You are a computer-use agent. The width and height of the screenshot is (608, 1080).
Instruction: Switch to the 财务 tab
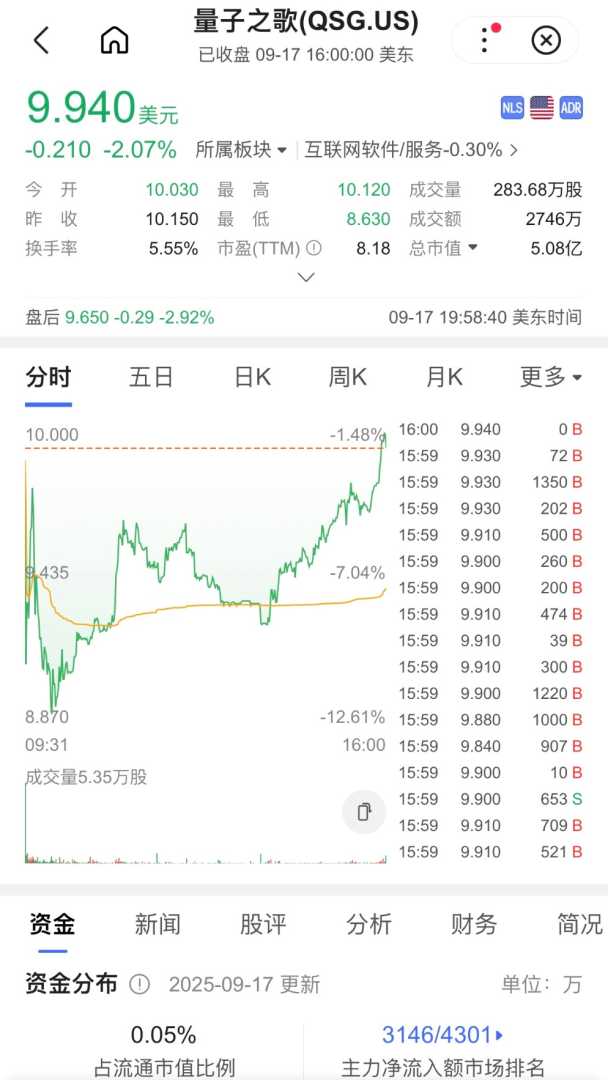[x=473, y=924]
